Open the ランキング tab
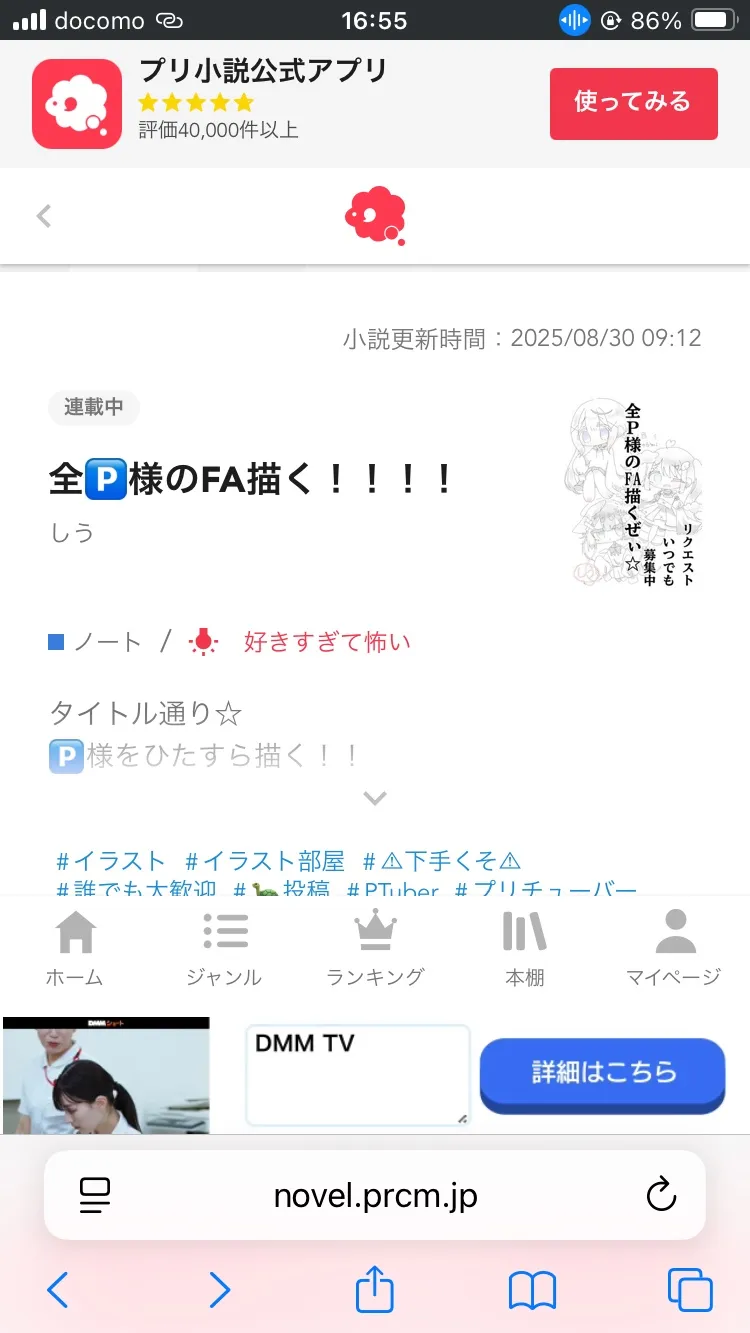 (x=375, y=948)
